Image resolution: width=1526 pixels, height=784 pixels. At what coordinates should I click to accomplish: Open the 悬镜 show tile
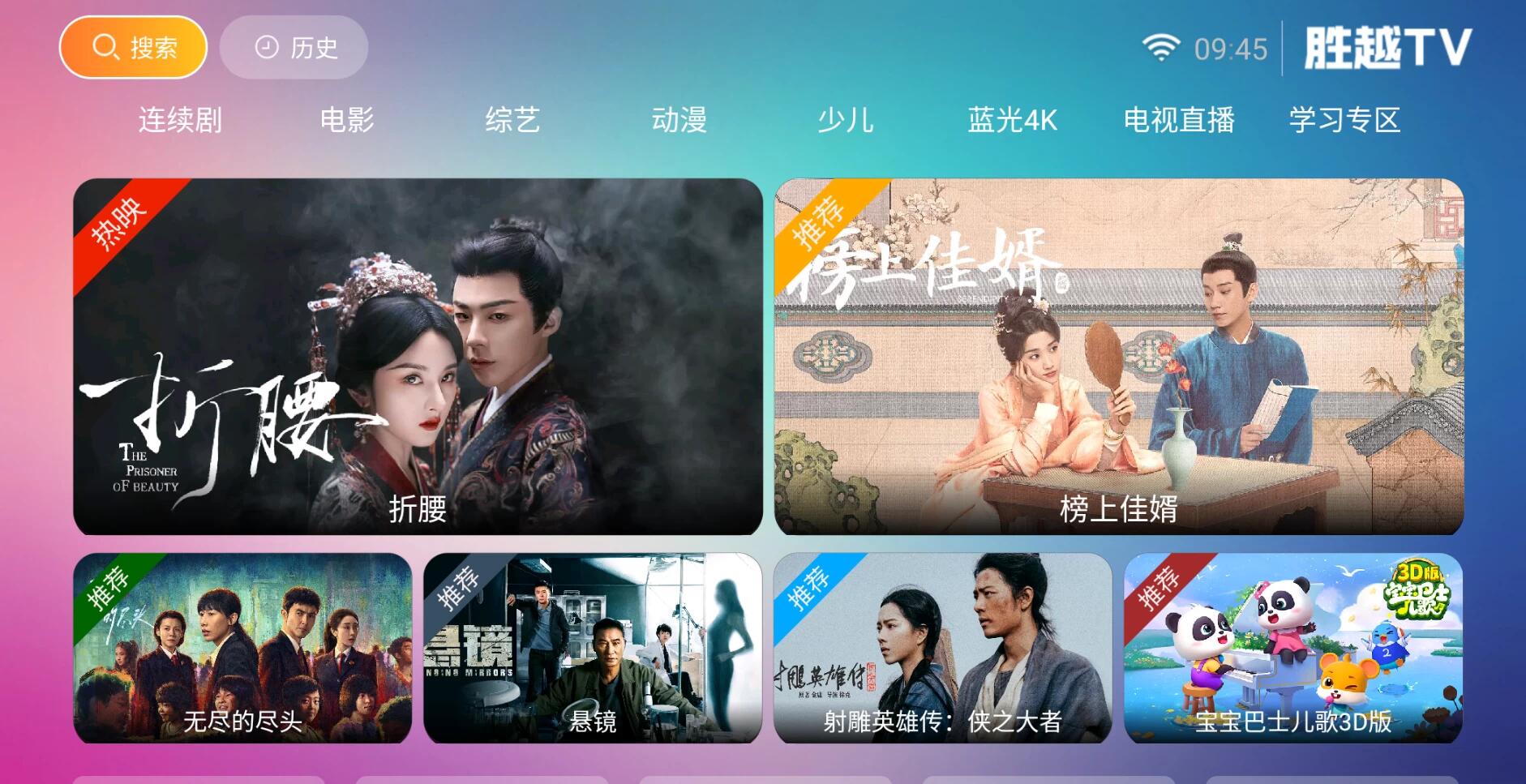(593, 648)
